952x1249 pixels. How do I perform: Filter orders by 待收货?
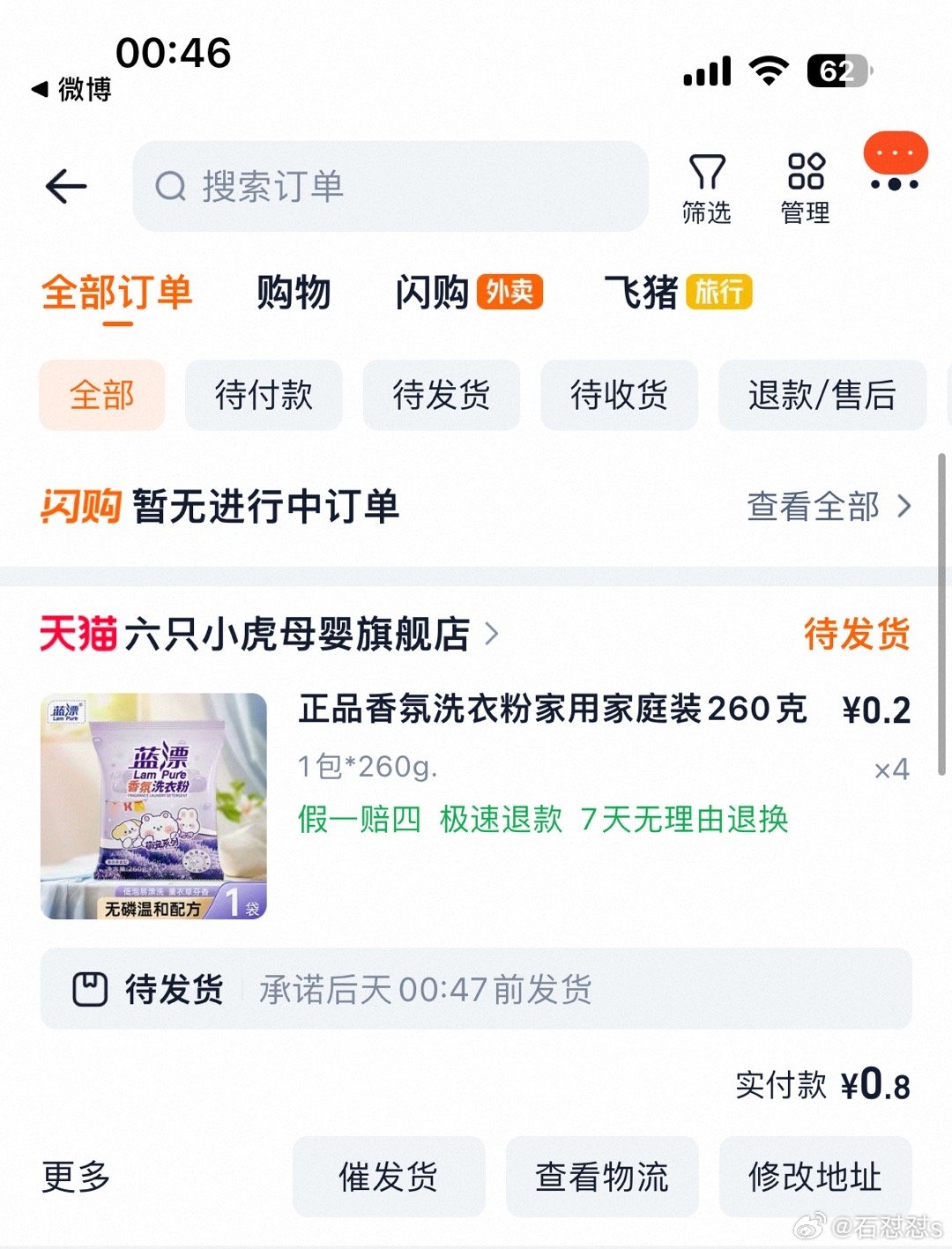tap(620, 395)
